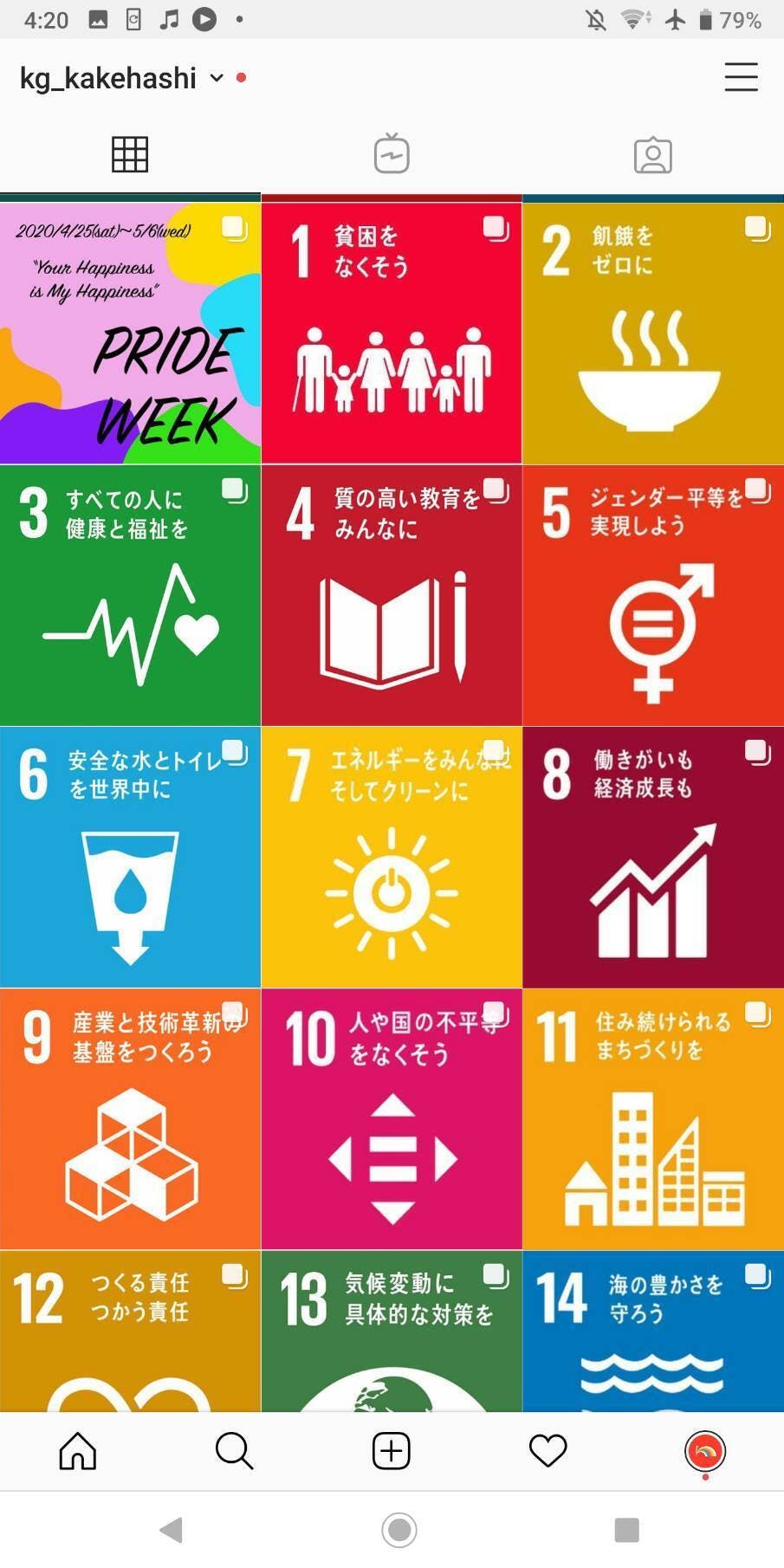Viewport: 784px width, 1568px height.
Task: Switch to the grid posts tab
Action: (x=130, y=155)
